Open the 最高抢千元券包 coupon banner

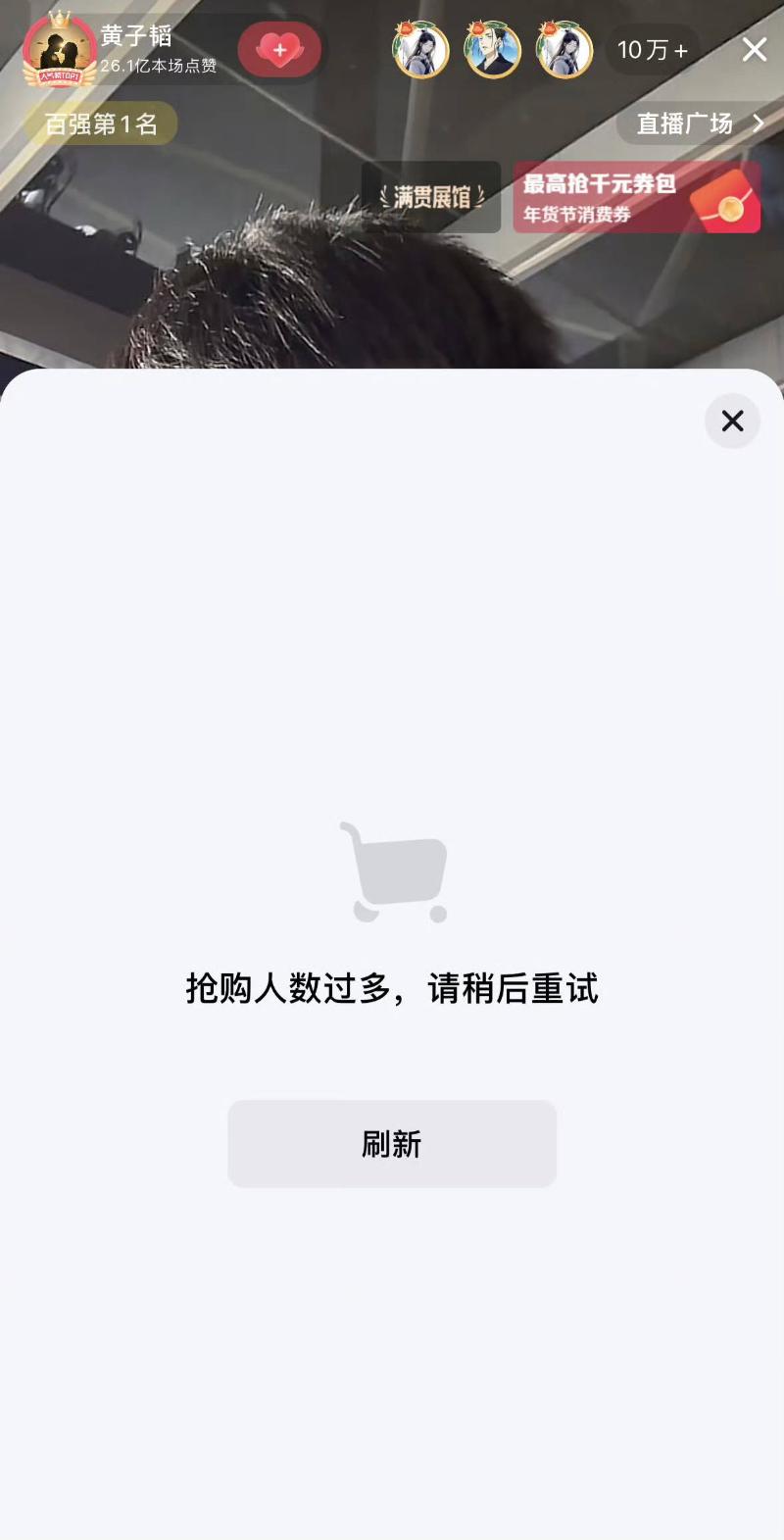[636, 197]
